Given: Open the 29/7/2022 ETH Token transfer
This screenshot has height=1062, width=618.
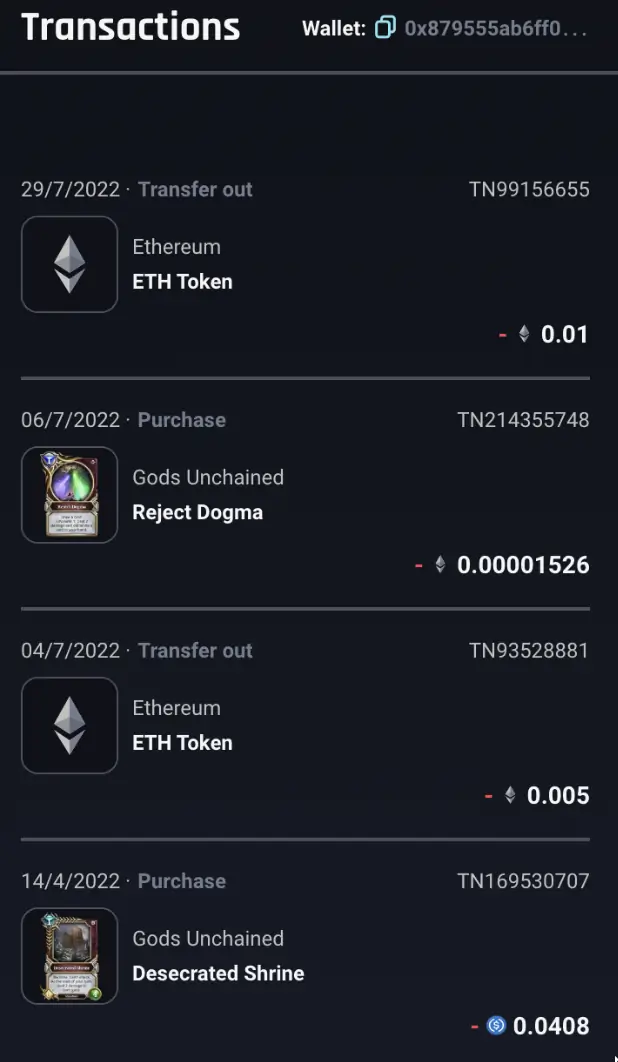Looking at the screenshot, I should [304, 265].
